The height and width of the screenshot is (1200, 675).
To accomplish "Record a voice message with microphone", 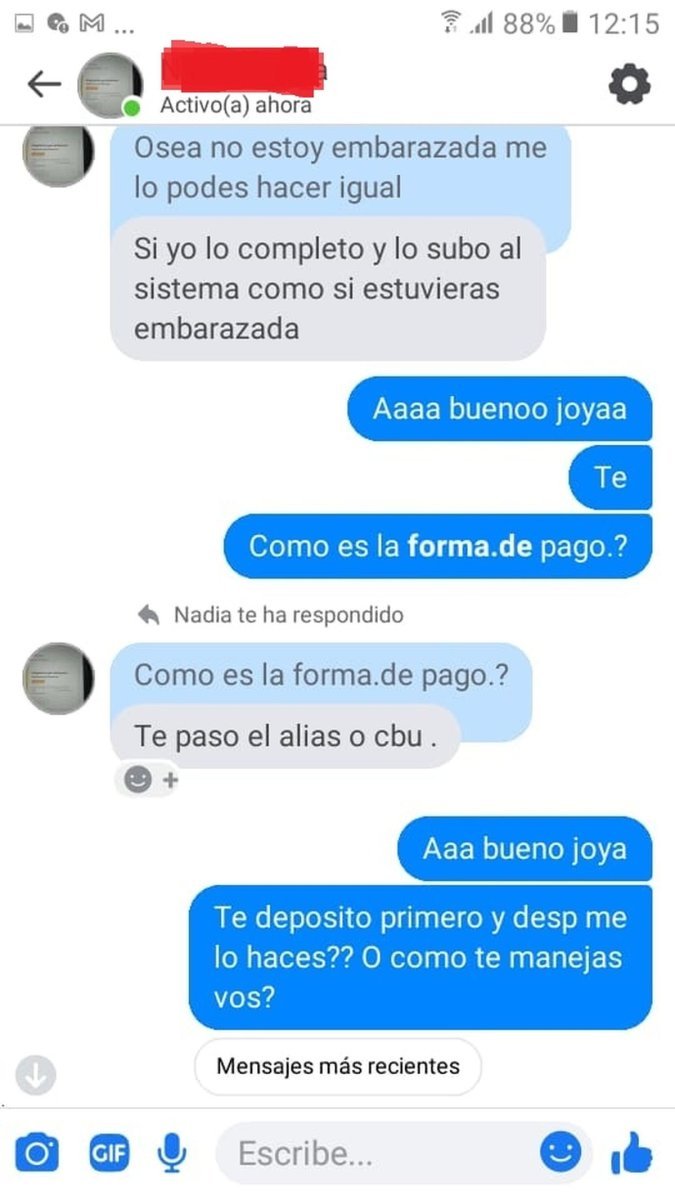I will (x=172, y=1155).
